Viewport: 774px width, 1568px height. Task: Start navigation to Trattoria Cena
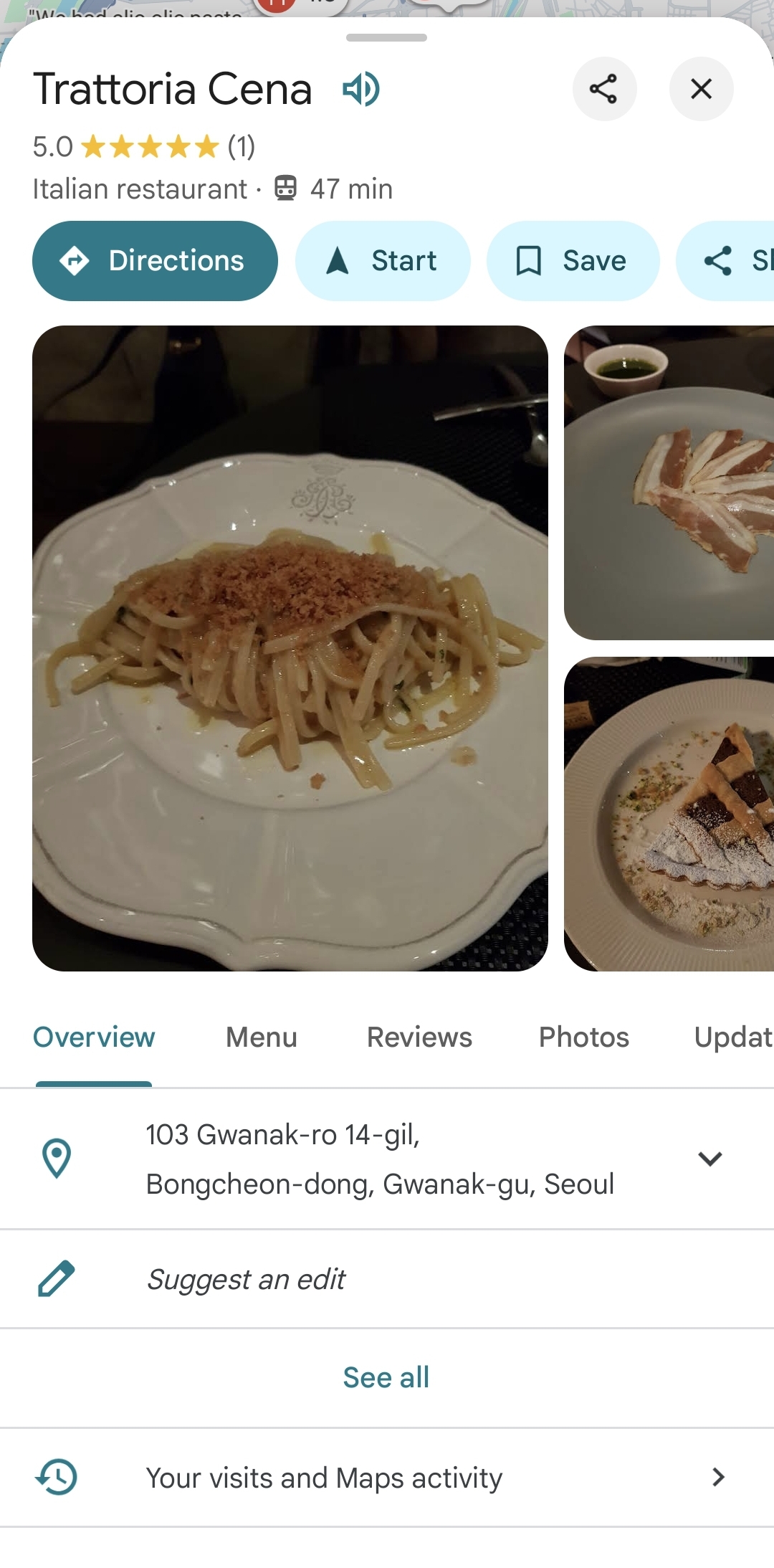click(383, 261)
